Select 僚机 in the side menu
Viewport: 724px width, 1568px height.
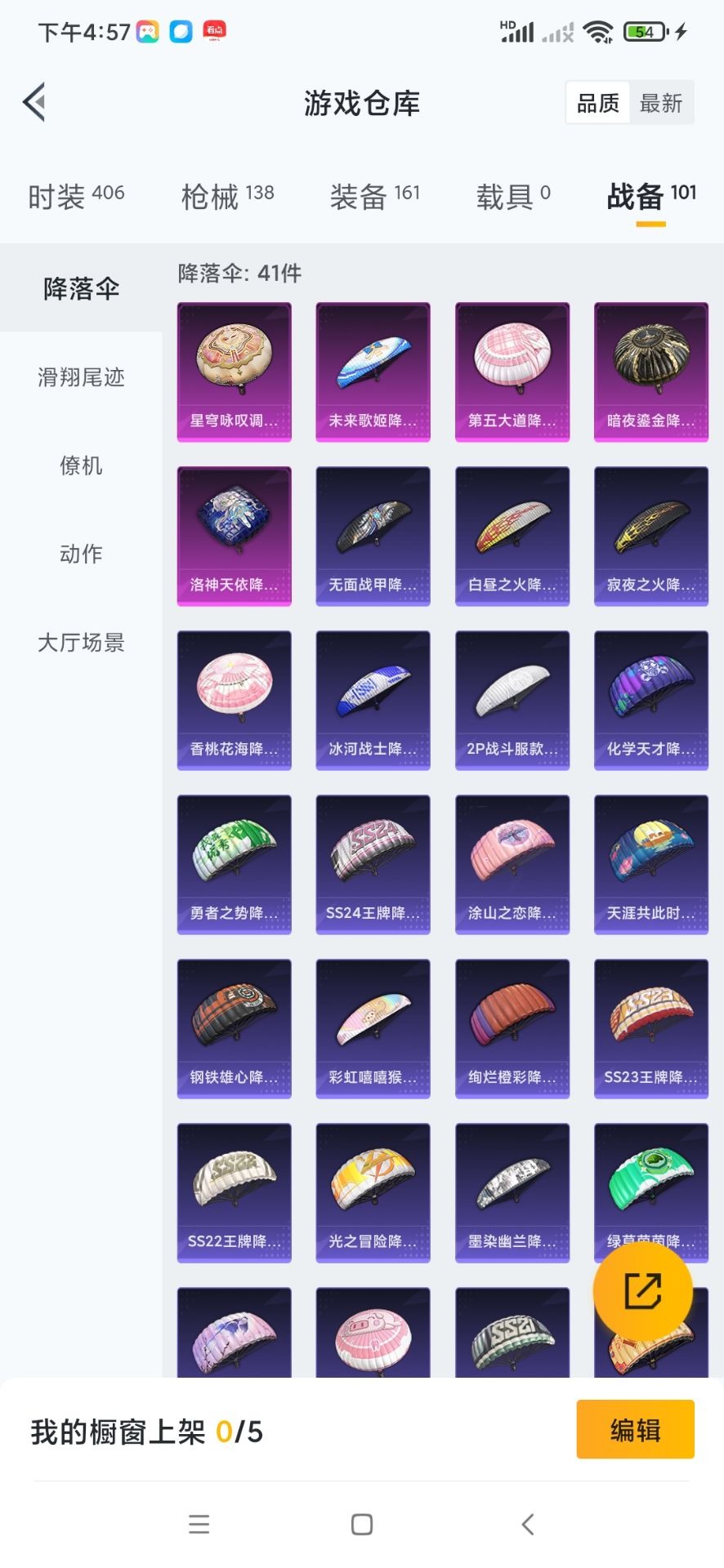coord(81,465)
